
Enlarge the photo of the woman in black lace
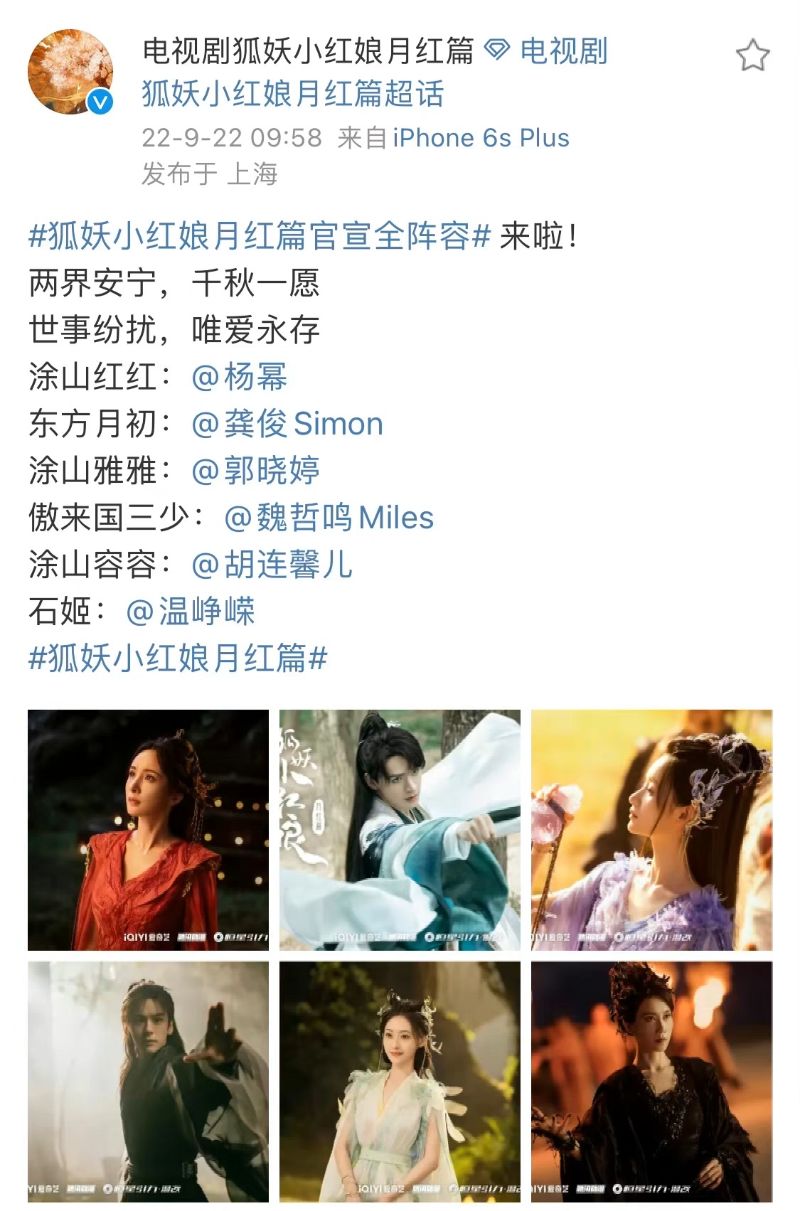(x=652, y=1082)
